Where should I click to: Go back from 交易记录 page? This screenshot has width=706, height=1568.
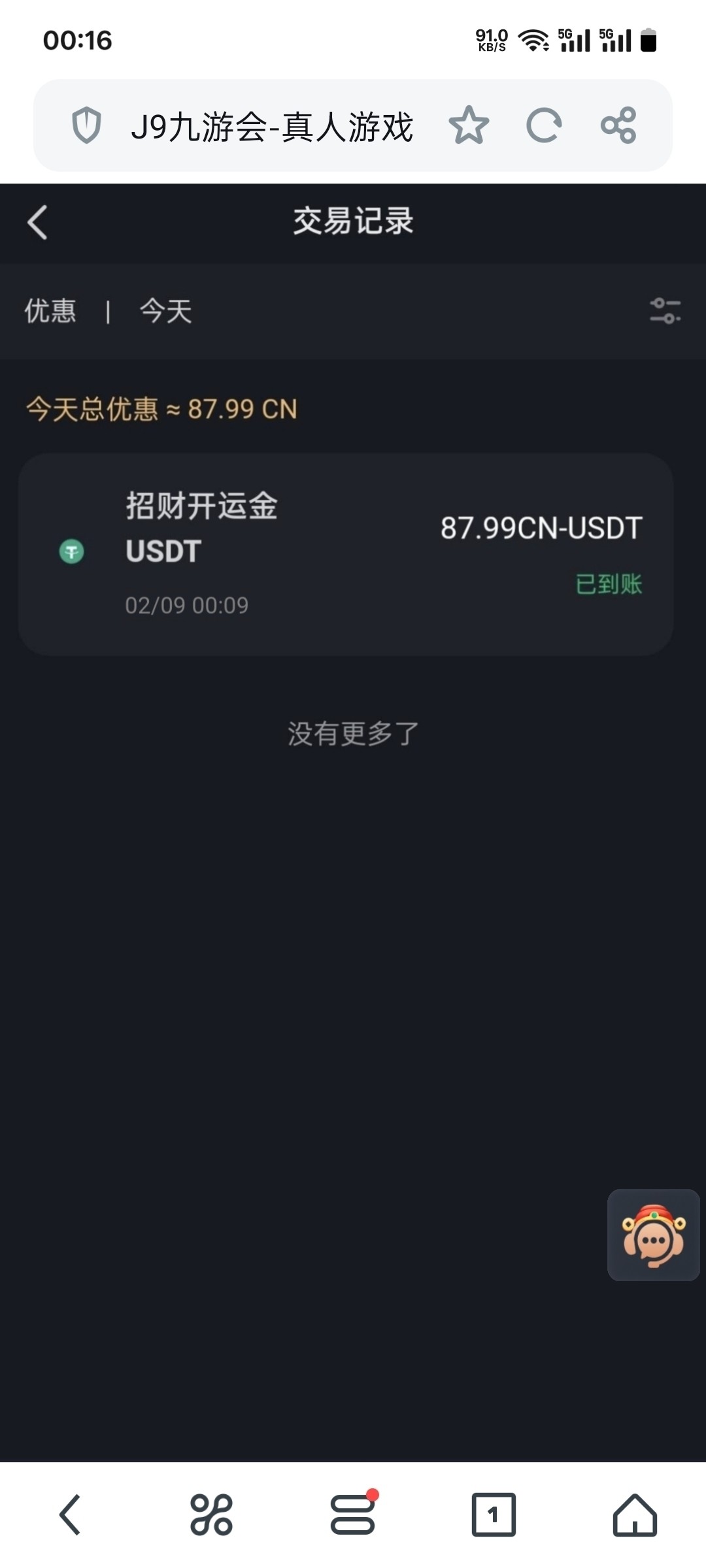(38, 222)
